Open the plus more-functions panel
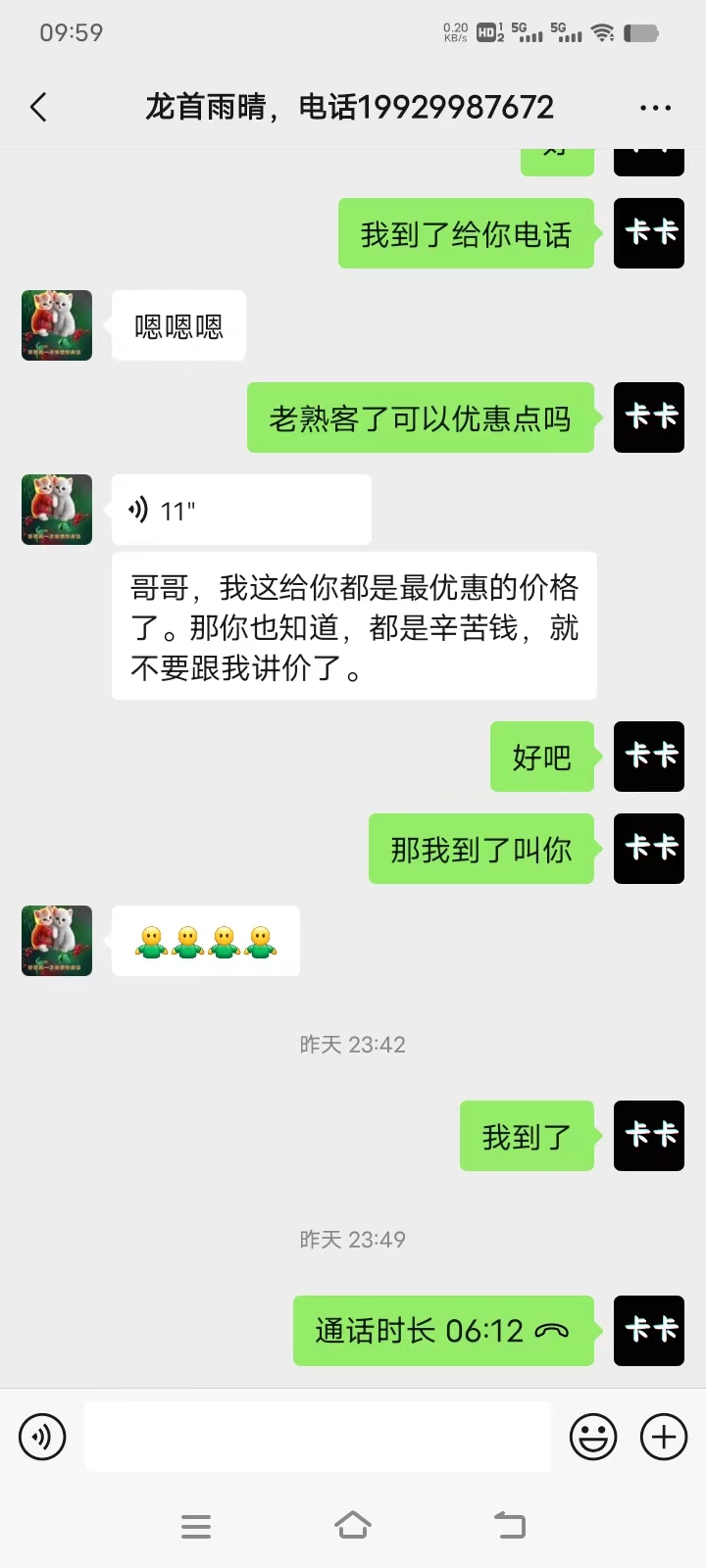Viewport: 706px width, 1568px height. click(x=663, y=1436)
